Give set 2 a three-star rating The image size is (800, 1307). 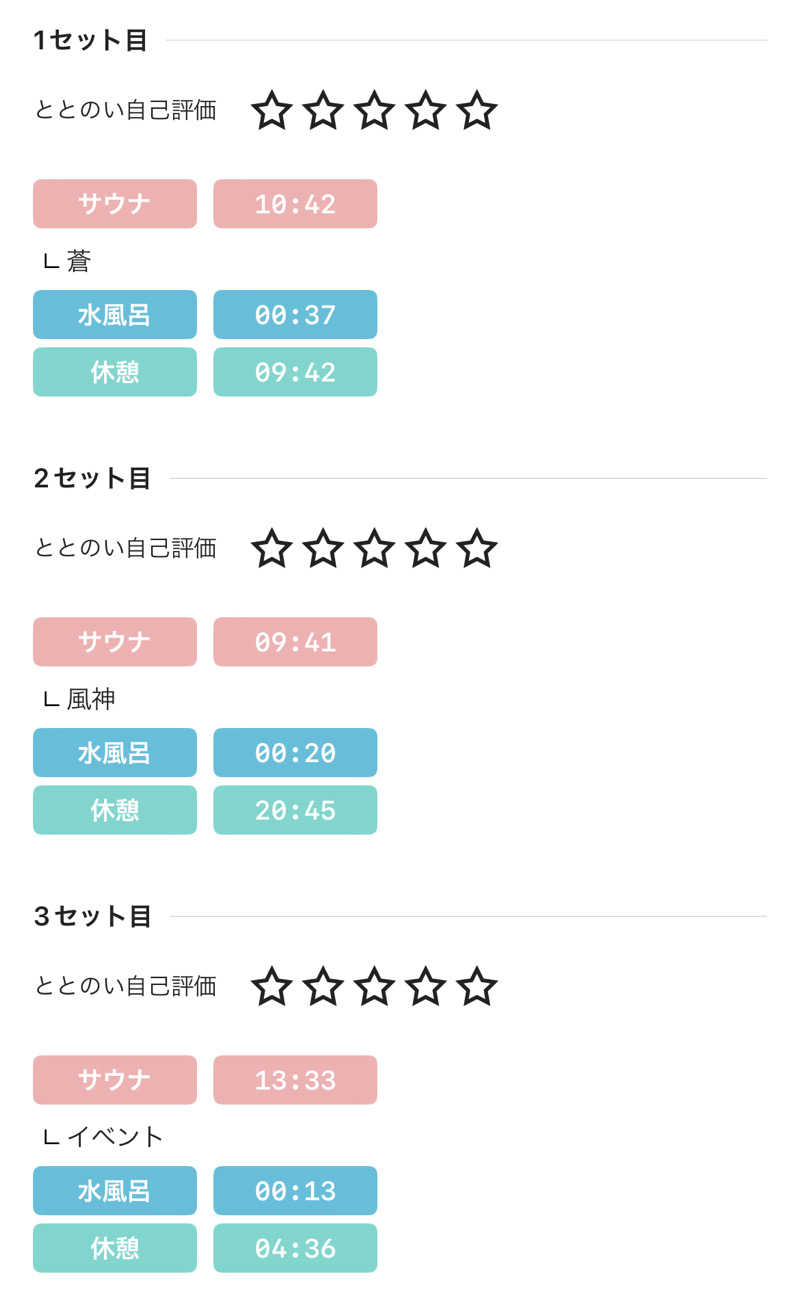tap(374, 548)
